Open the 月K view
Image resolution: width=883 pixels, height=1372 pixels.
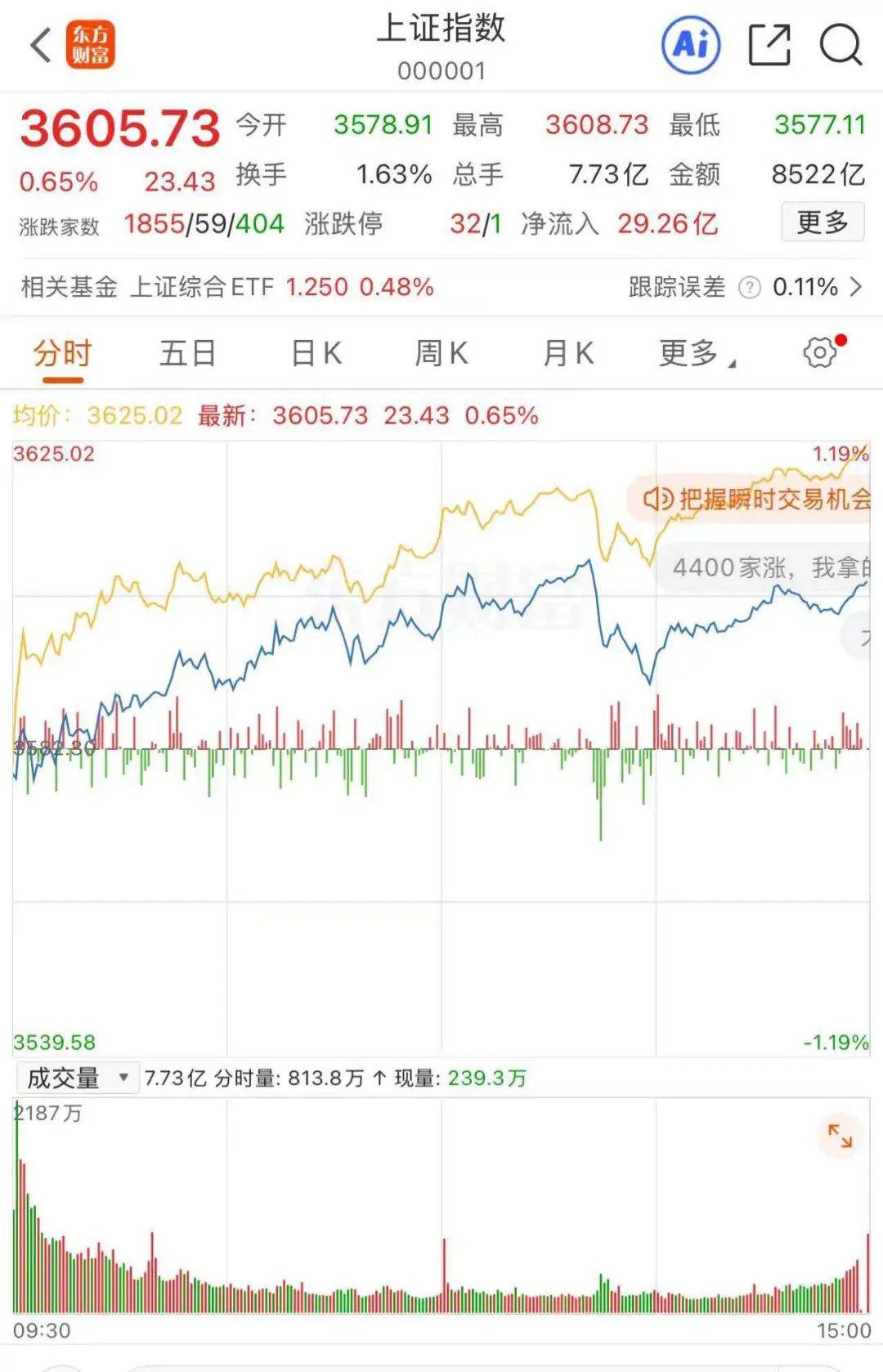click(567, 353)
